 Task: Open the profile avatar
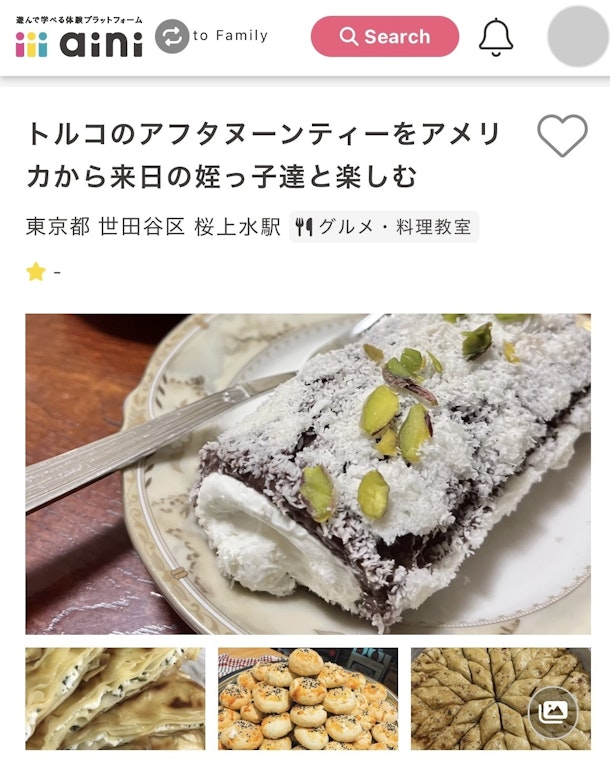pyautogui.click(x=577, y=36)
